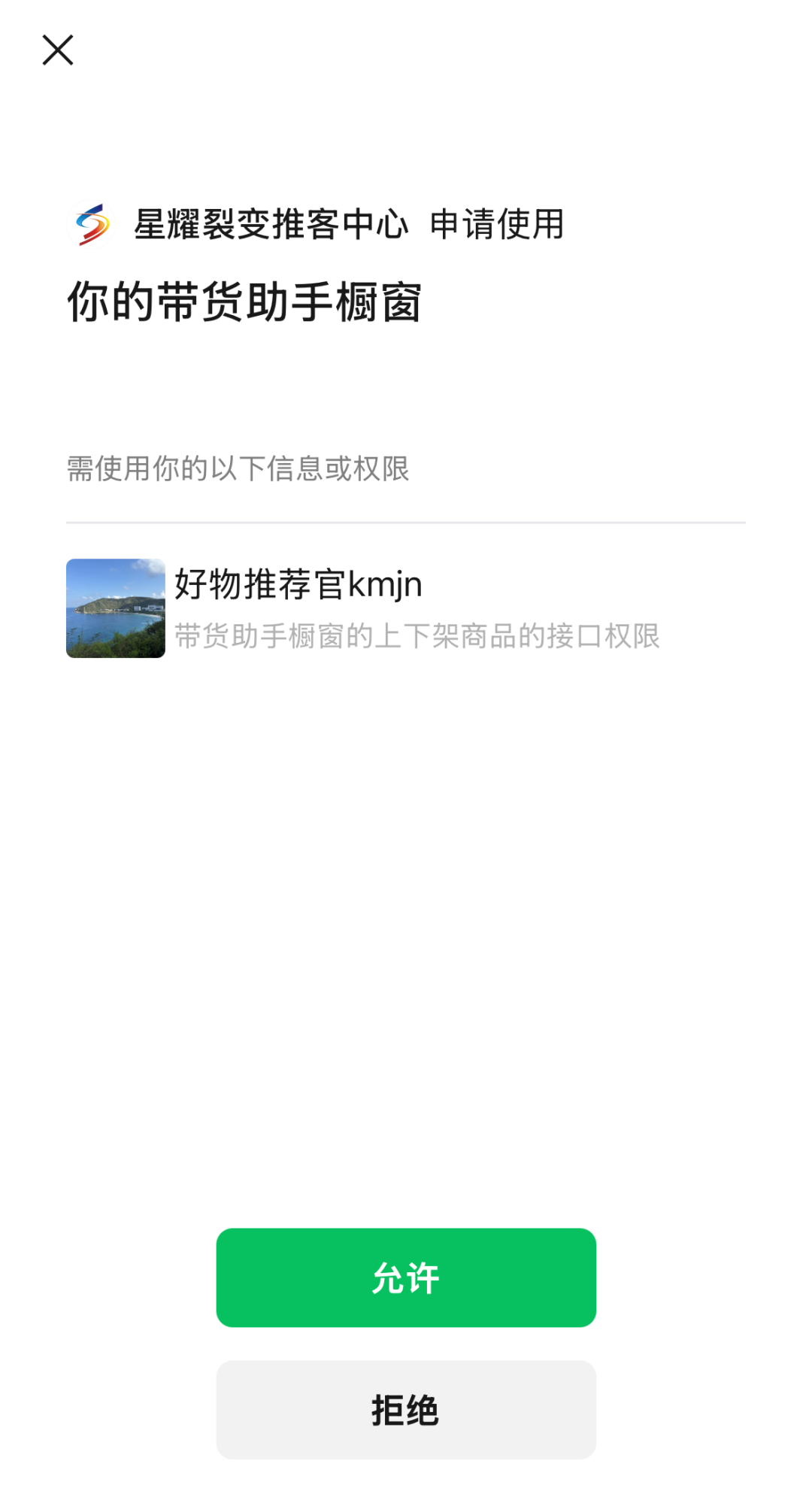Click the mini program logo before the title
This screenshot has height=1491, width=812.
point(91,224)
